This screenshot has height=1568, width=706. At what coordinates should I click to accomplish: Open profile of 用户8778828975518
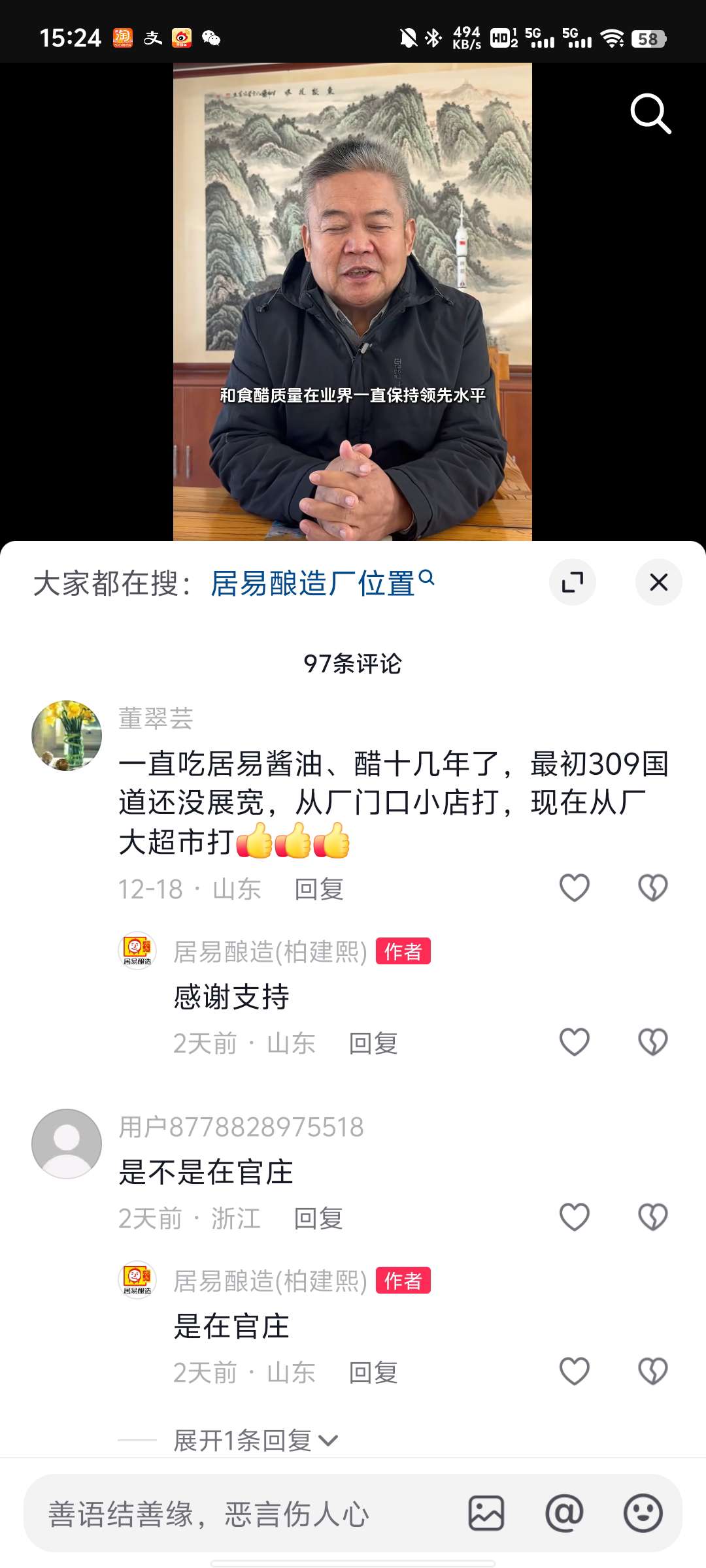click(67, 1143)
